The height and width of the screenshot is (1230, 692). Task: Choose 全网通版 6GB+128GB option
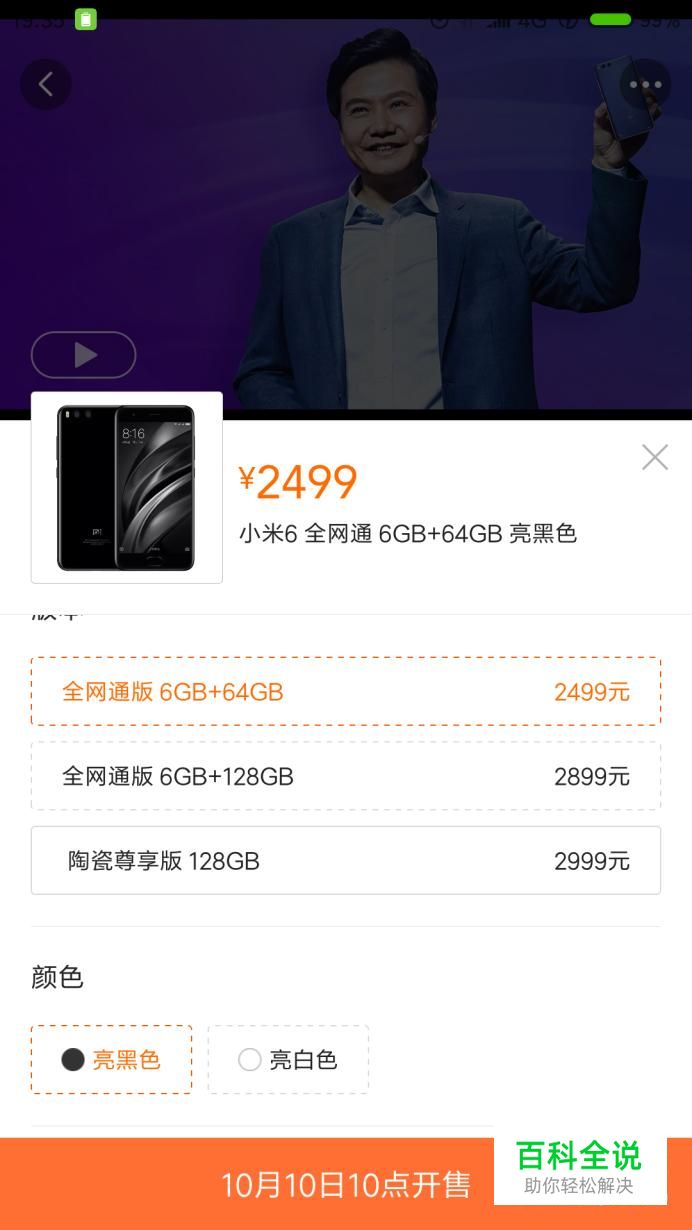[x=346, y=776]
